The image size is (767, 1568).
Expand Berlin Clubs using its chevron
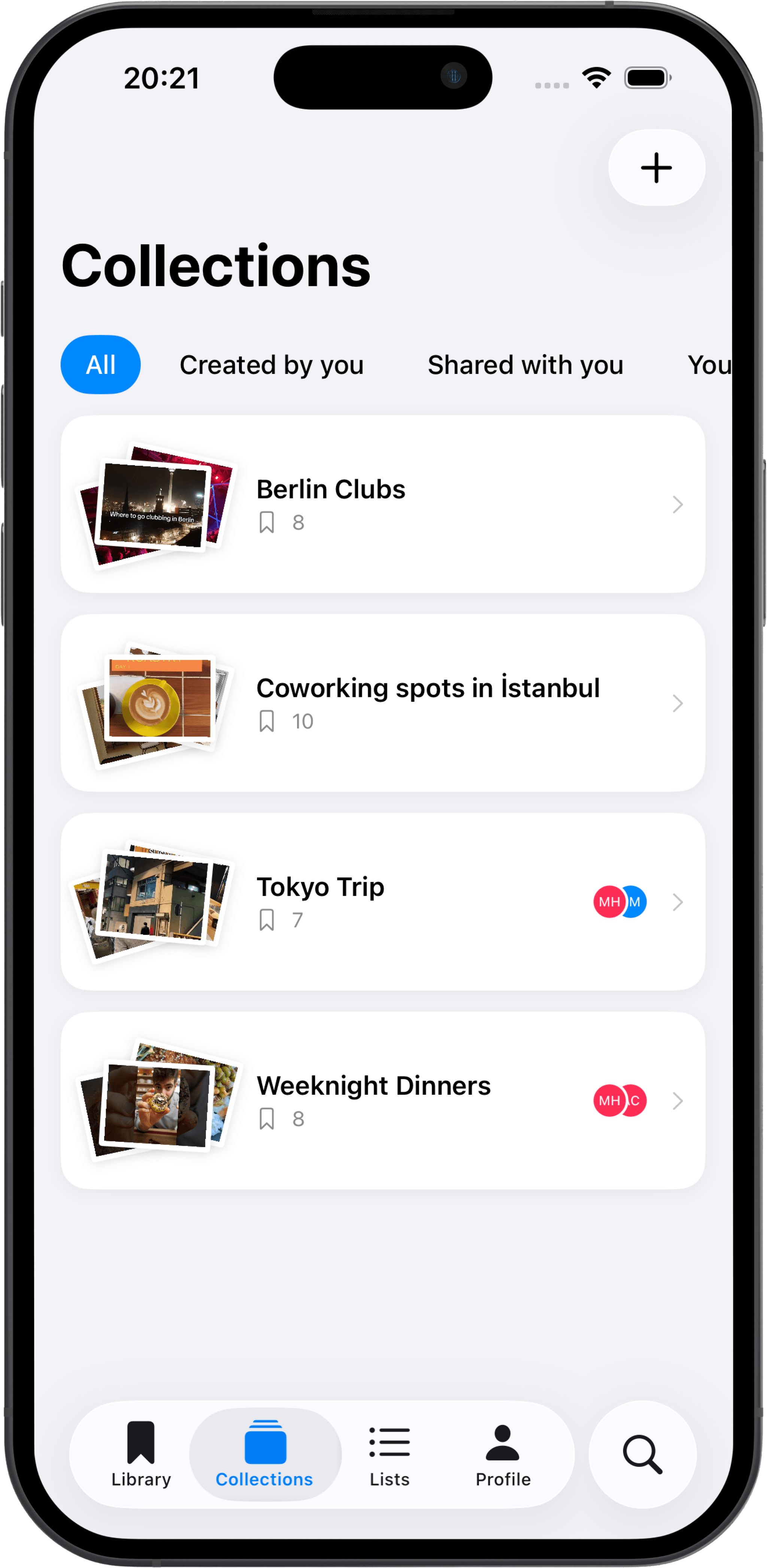pos(677,504)
